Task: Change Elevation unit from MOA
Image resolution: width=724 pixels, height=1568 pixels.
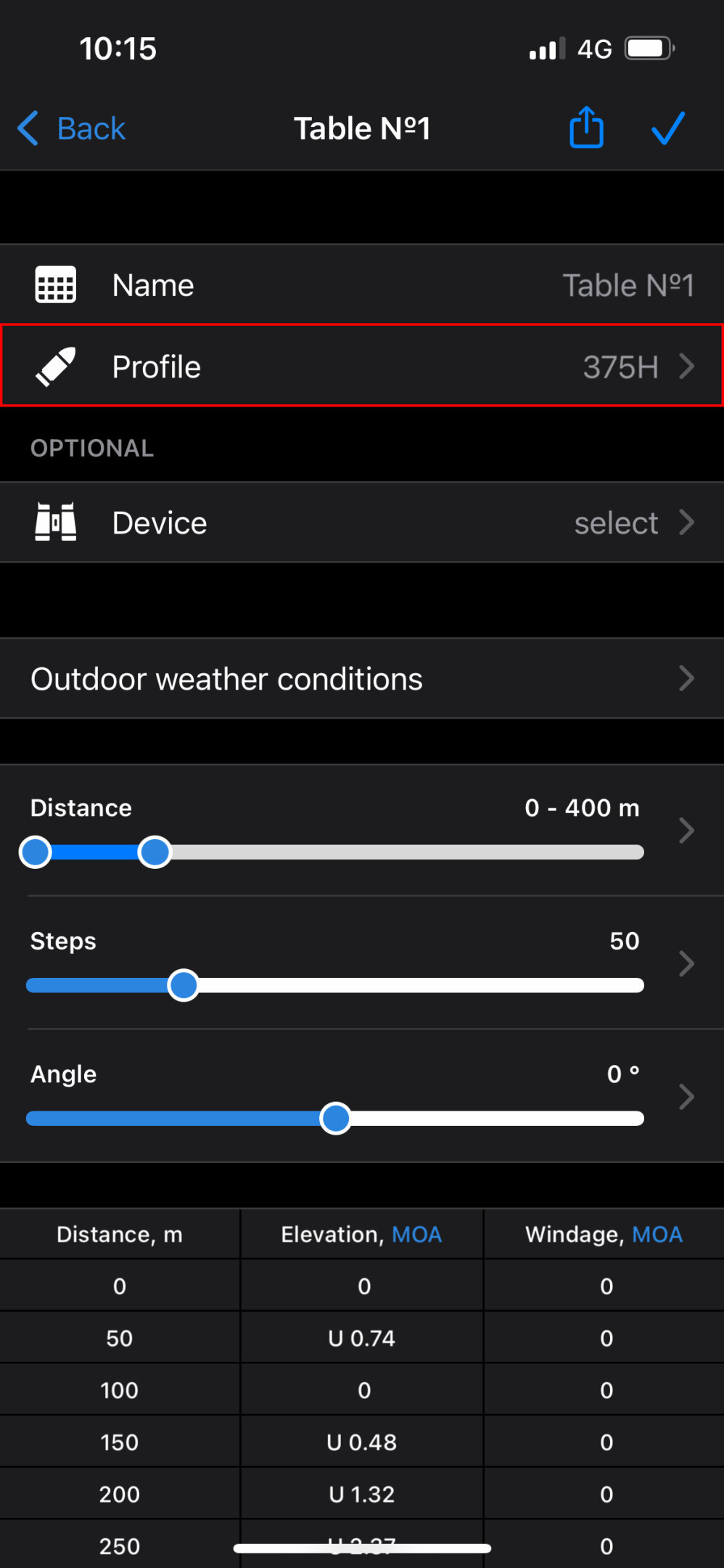Action: (416, 1234)
